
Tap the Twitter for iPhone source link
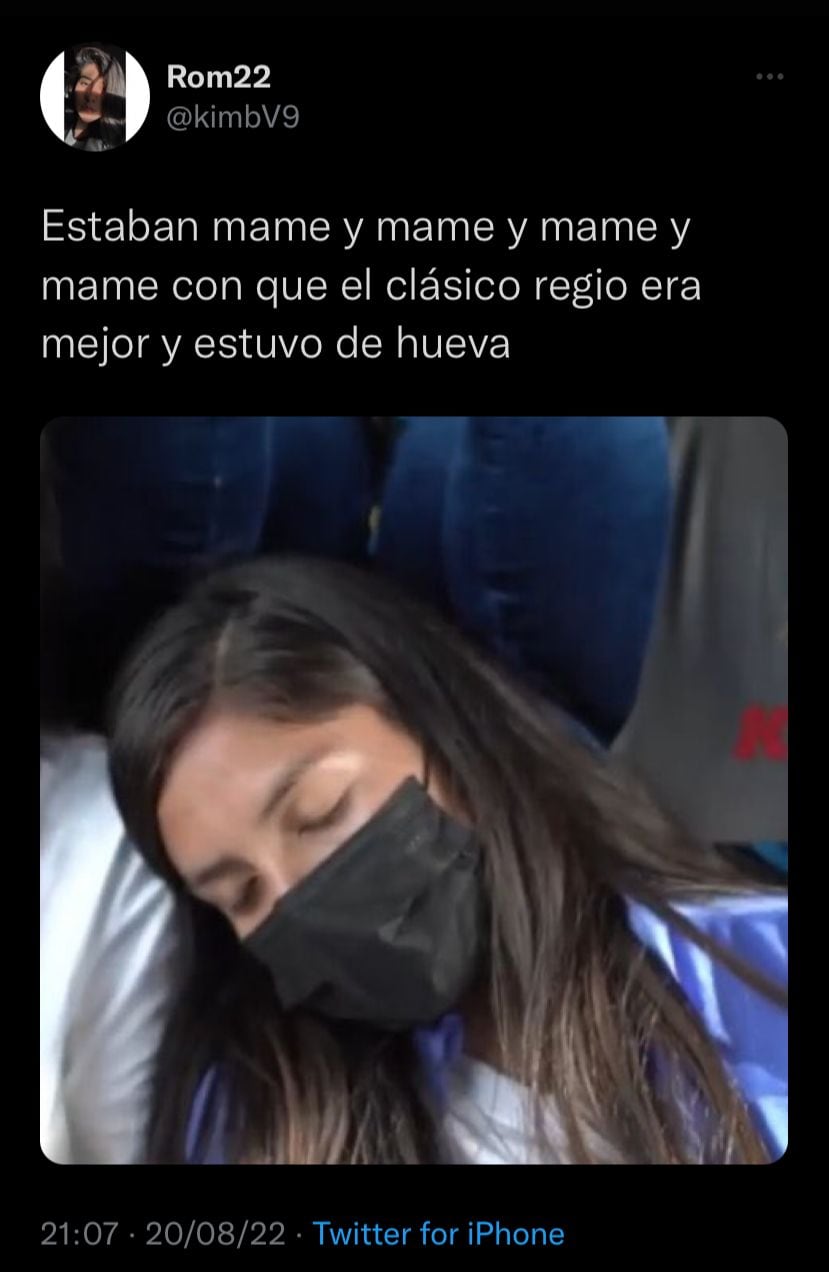tap(439, 1234)
